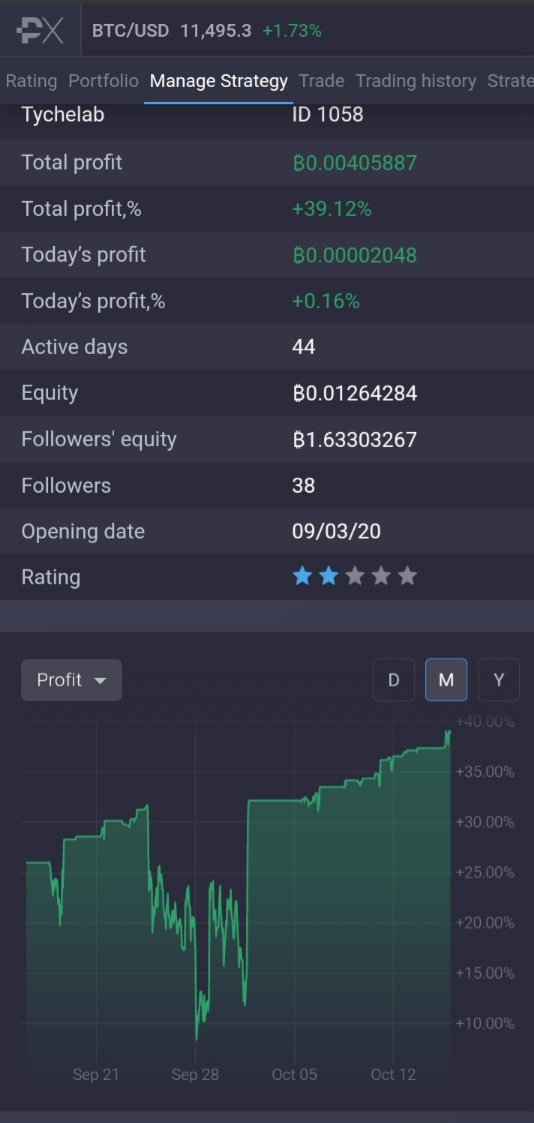Switch chart range to Y

[x=498, y=680]
